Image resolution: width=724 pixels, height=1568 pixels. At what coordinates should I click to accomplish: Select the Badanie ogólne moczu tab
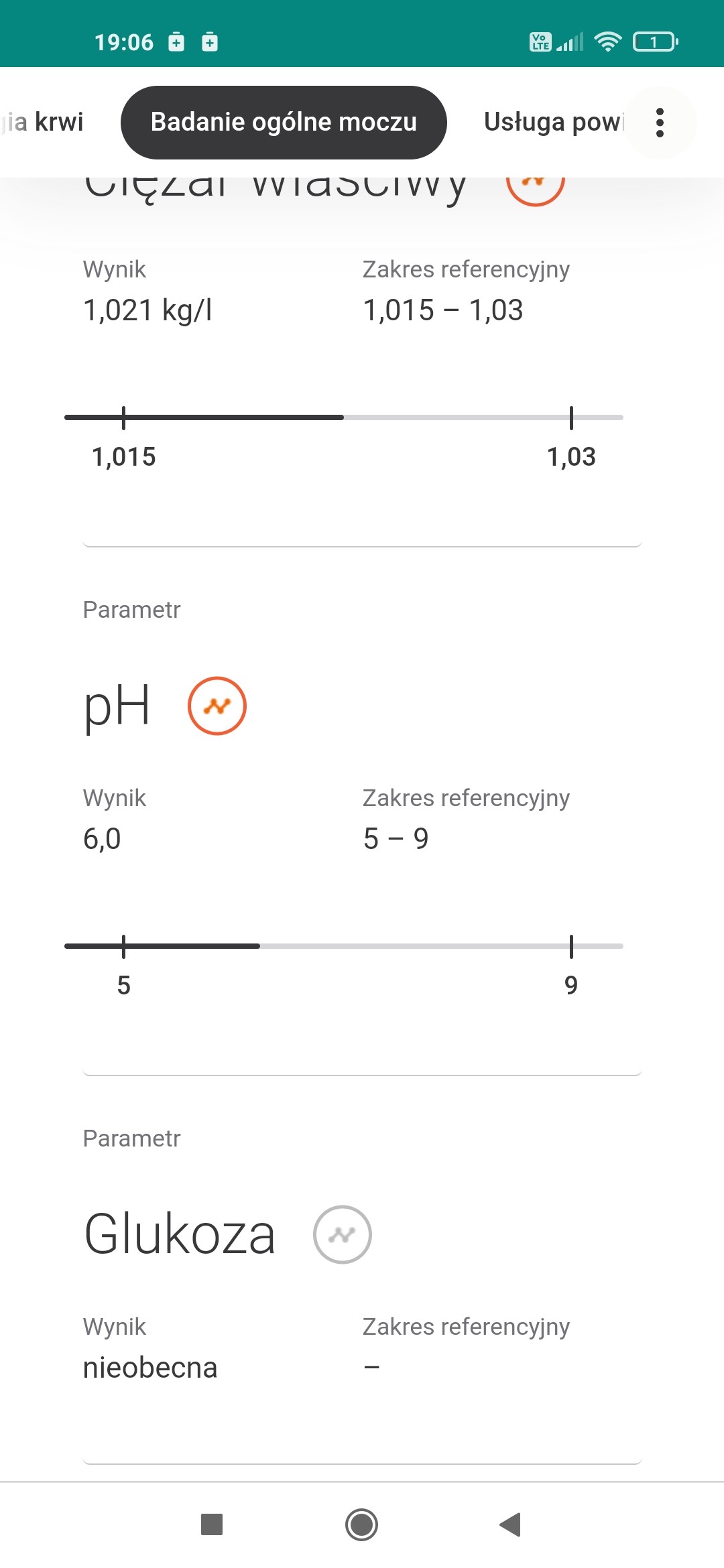[284, 123]
